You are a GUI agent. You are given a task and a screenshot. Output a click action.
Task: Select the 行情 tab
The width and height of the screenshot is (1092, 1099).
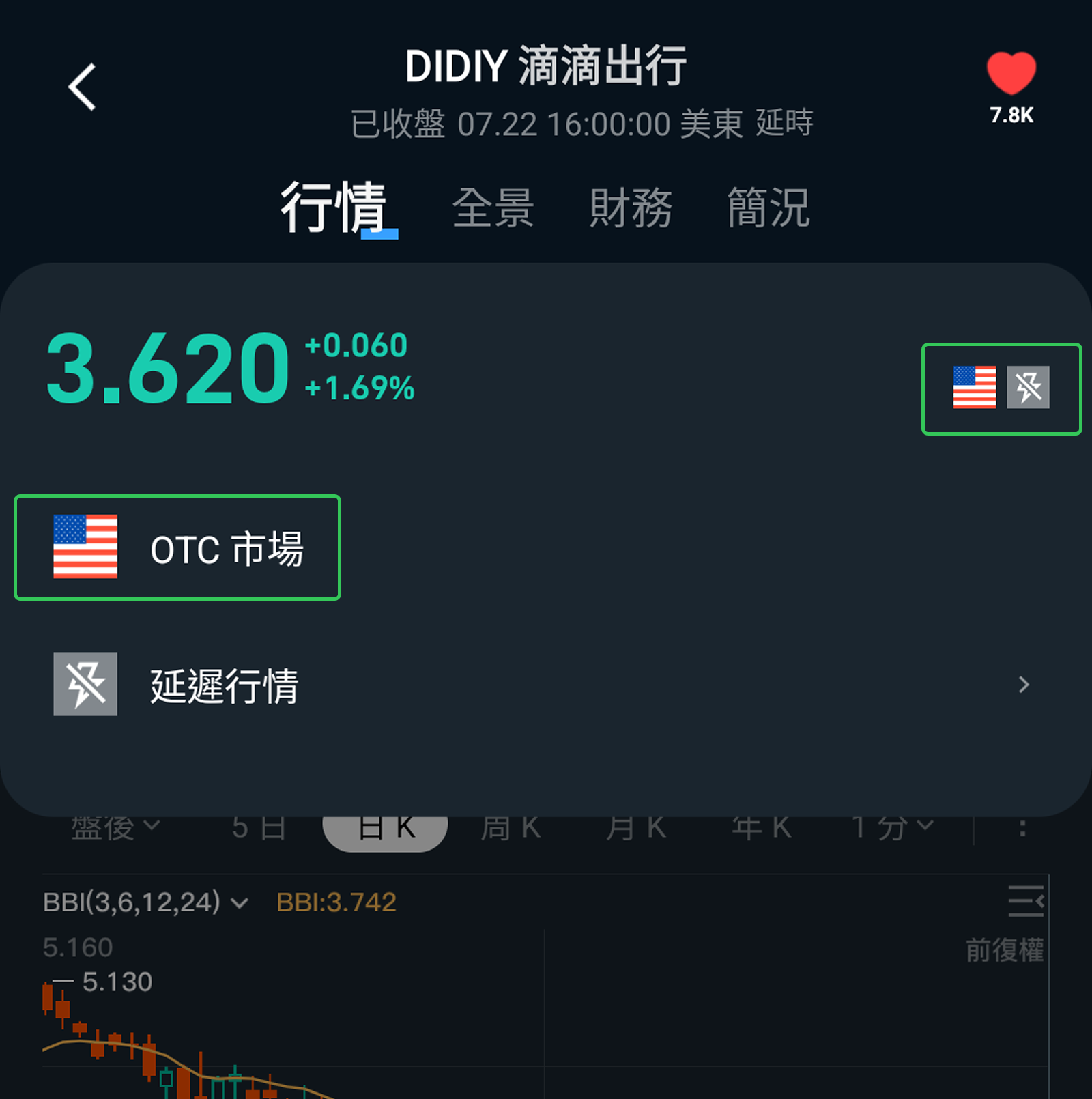click(x=334, y=208)
